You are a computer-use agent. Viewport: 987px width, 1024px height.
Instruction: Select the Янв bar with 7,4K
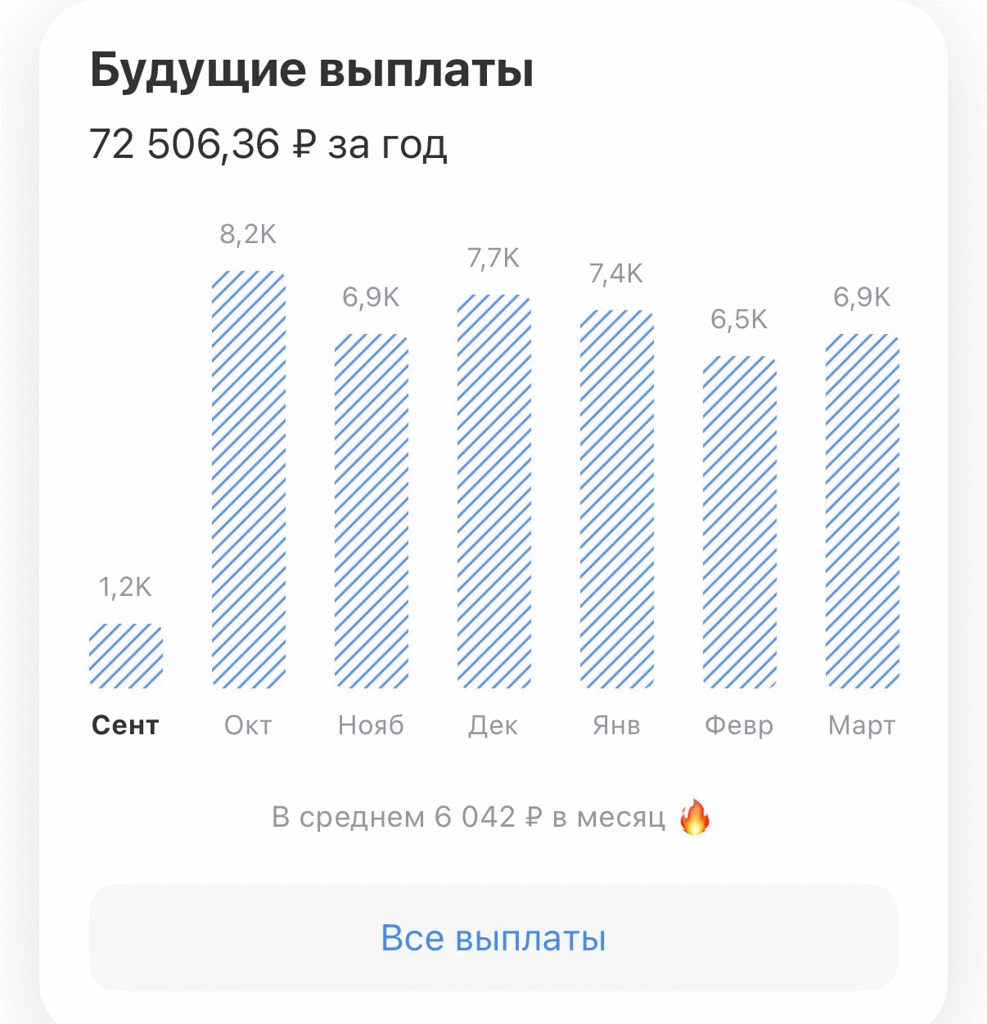click(616, 500)
